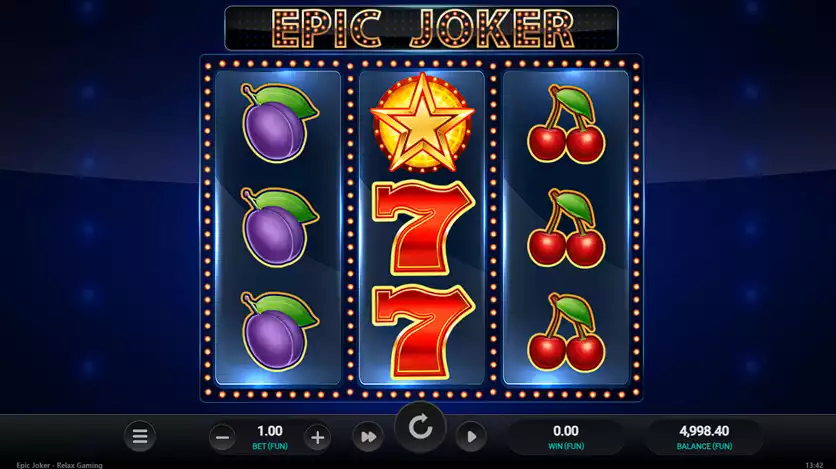Decrease the bet with minus button

point(223,437)
